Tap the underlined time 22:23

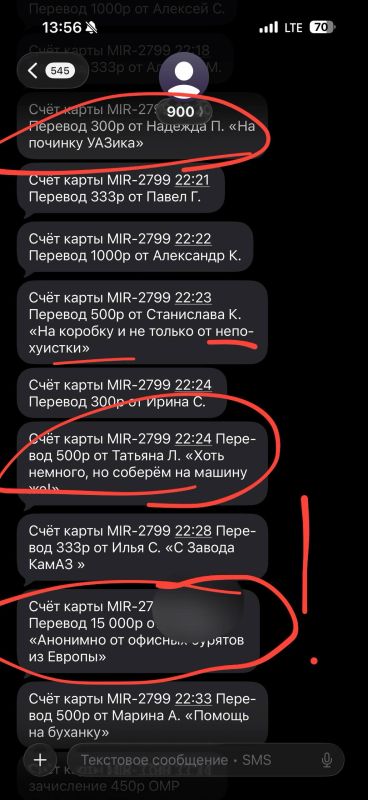[x=193, y=297]
